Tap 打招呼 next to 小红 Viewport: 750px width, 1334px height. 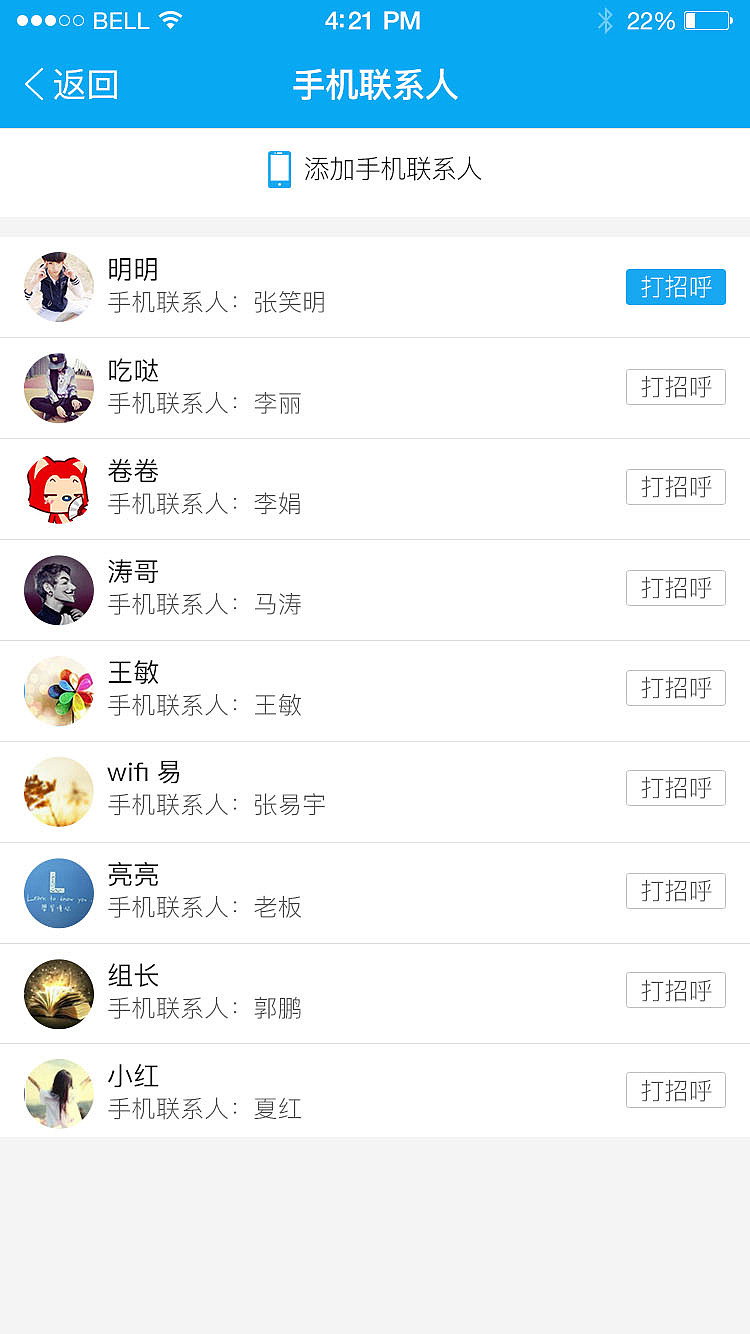pyautogui.click(x=675, y=1090)
